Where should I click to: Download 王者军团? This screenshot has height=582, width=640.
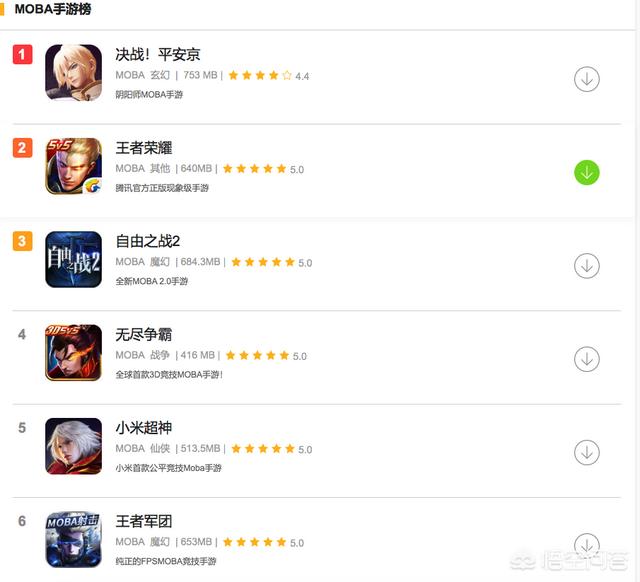tap(587, 544)
